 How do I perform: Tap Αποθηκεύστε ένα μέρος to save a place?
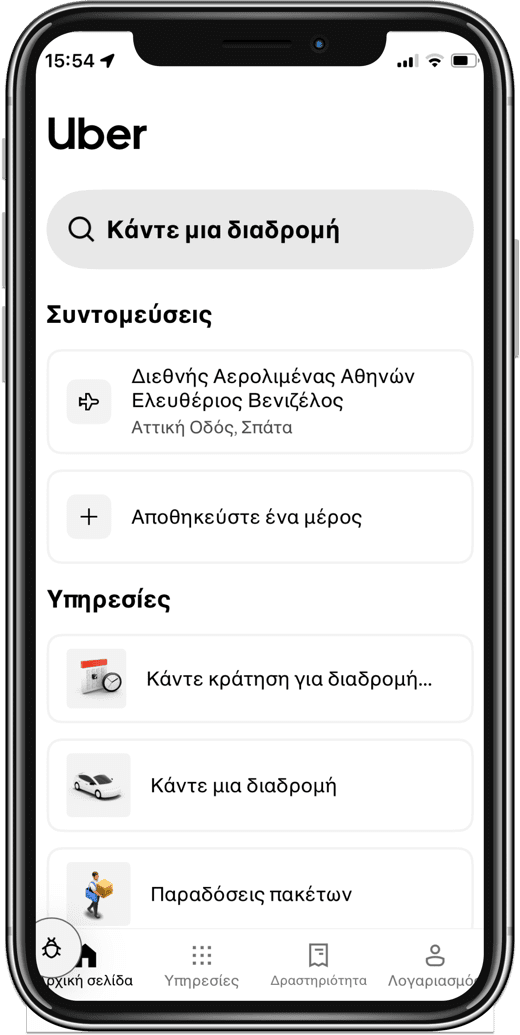coord(260,517)
